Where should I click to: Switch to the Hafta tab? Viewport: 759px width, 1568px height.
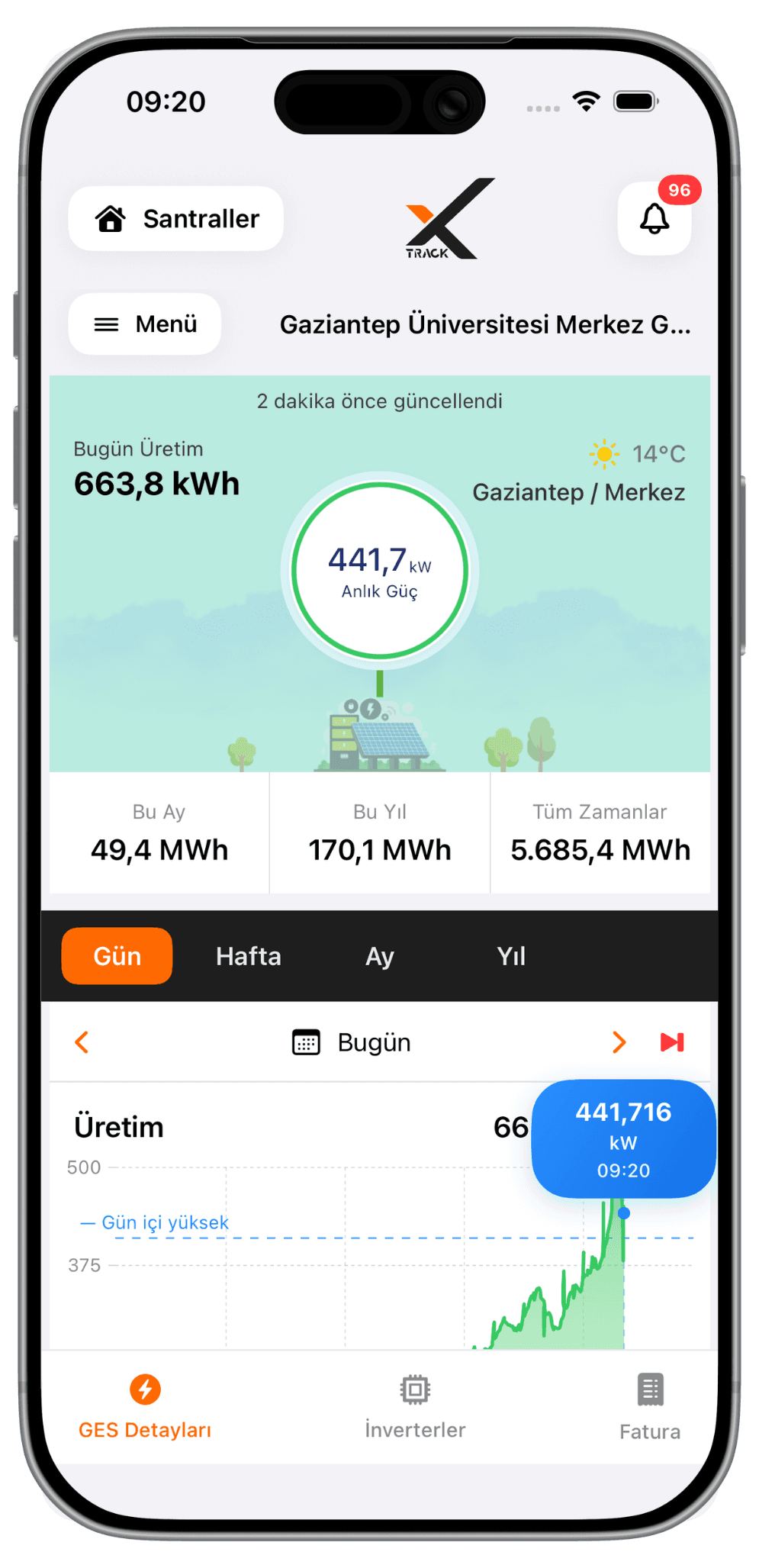[x=249, y=956]
